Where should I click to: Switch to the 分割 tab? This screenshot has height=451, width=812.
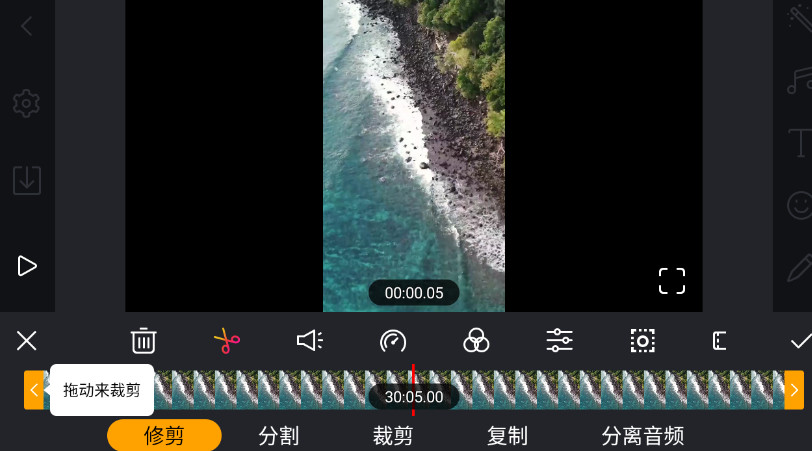[278, 436]
